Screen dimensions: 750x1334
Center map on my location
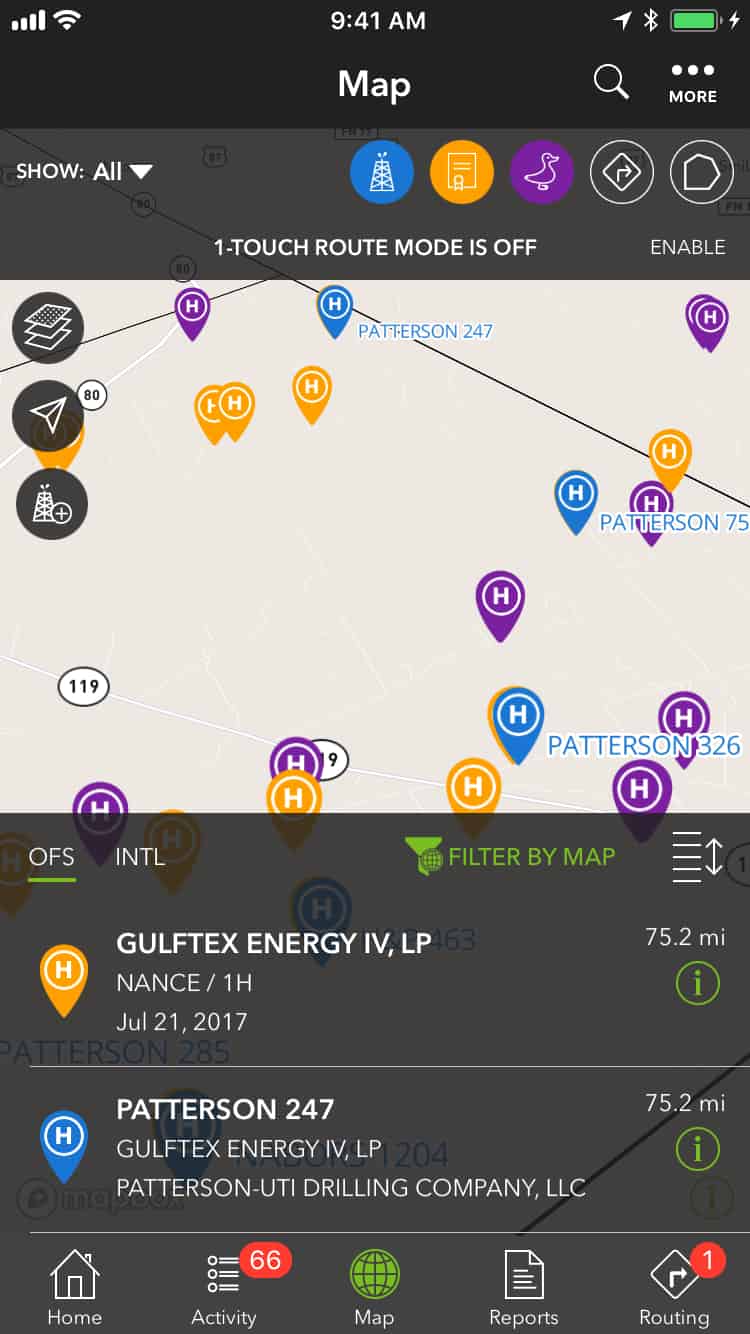click(48, 415)
